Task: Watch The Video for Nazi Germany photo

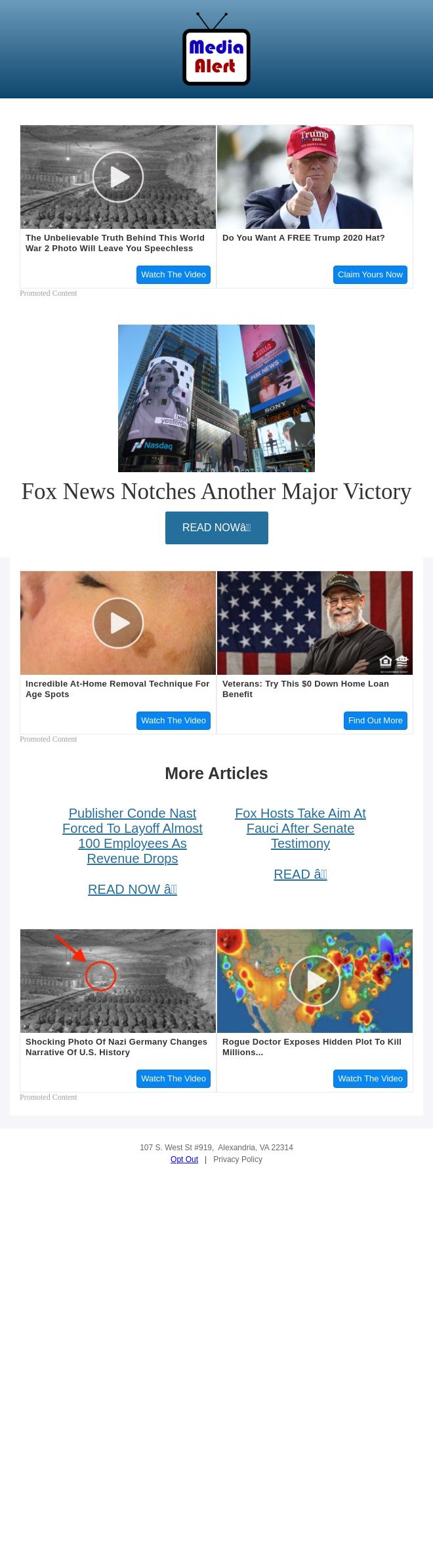Action: 173,1079
